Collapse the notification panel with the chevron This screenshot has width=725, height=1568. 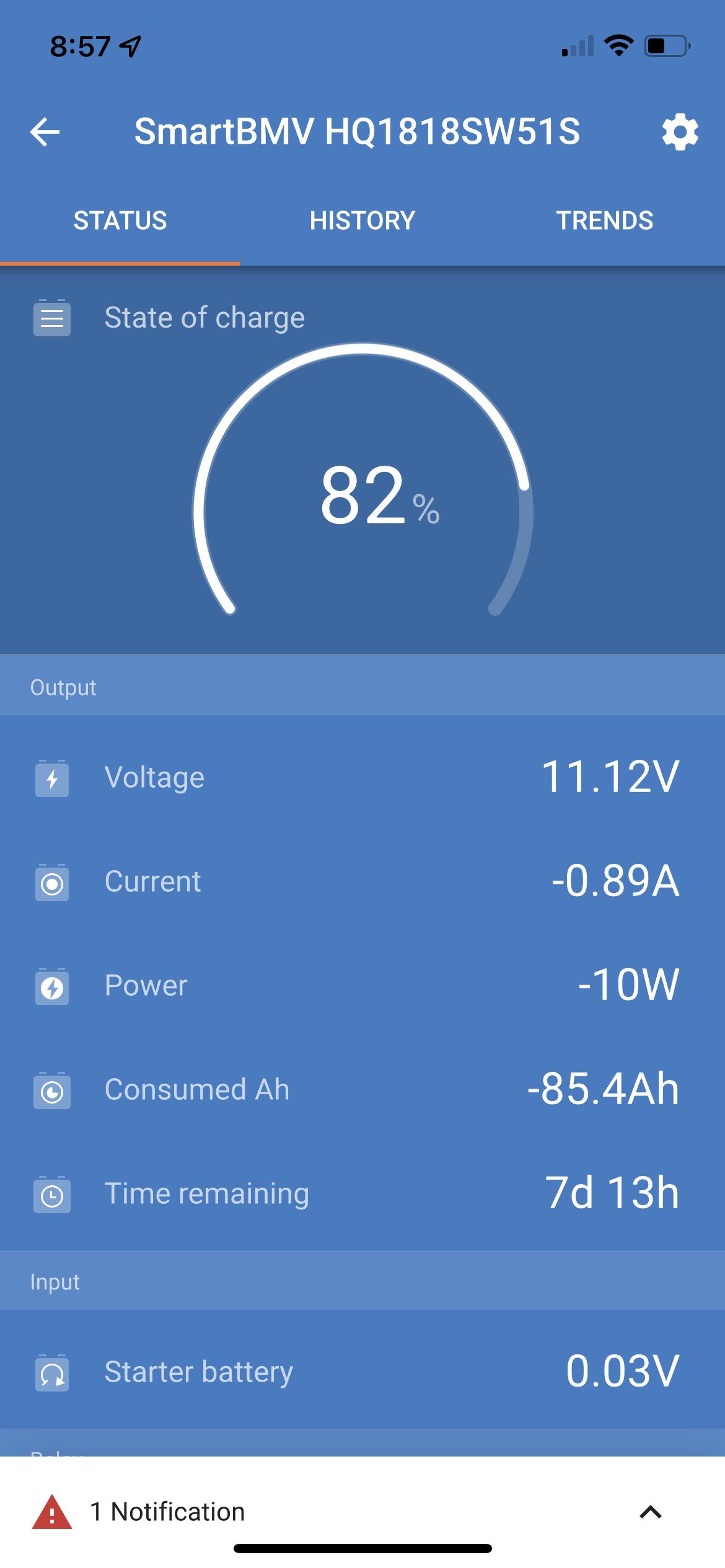649,1511
